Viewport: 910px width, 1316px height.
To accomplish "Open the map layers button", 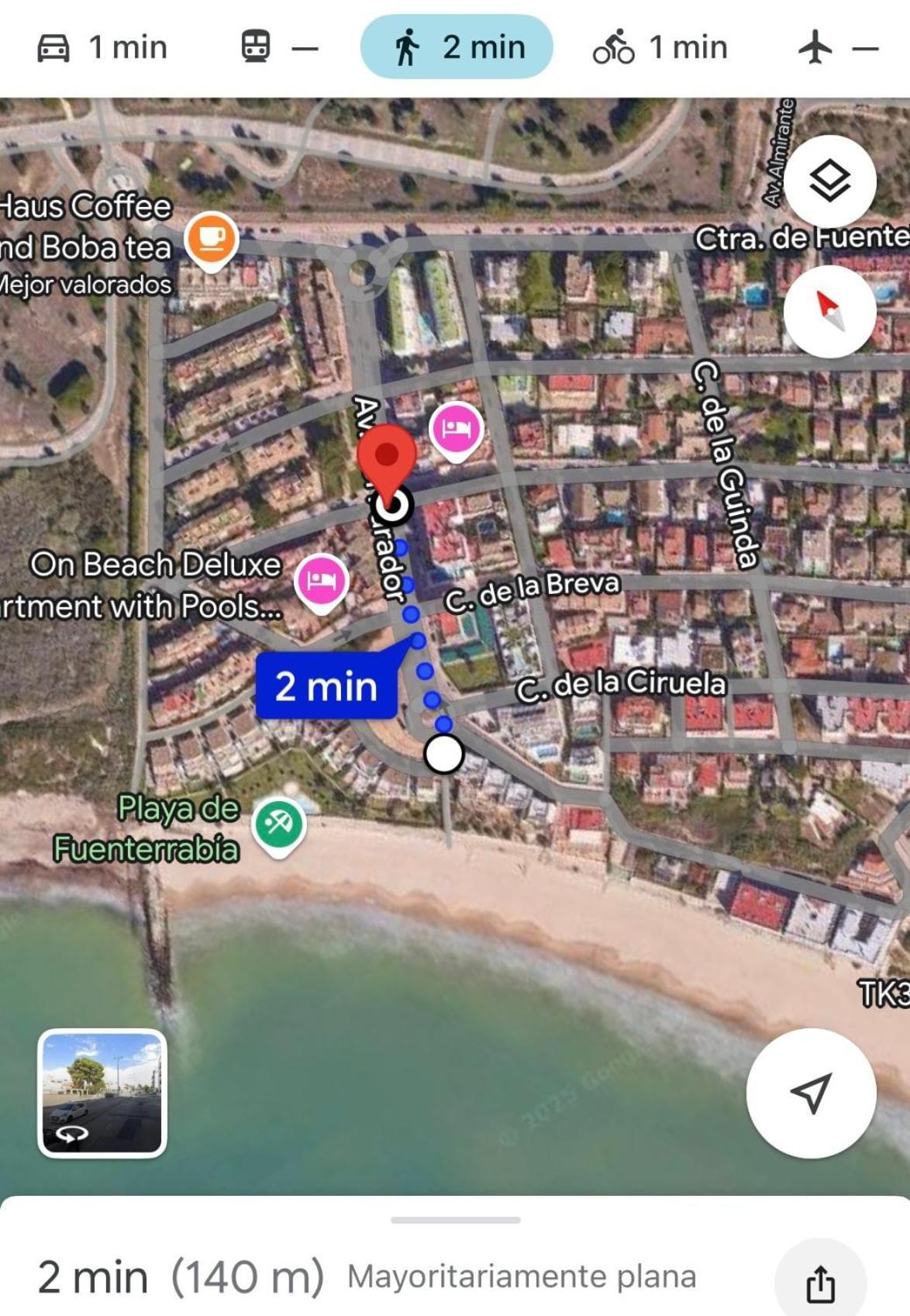I will click(x=829, y=181).
